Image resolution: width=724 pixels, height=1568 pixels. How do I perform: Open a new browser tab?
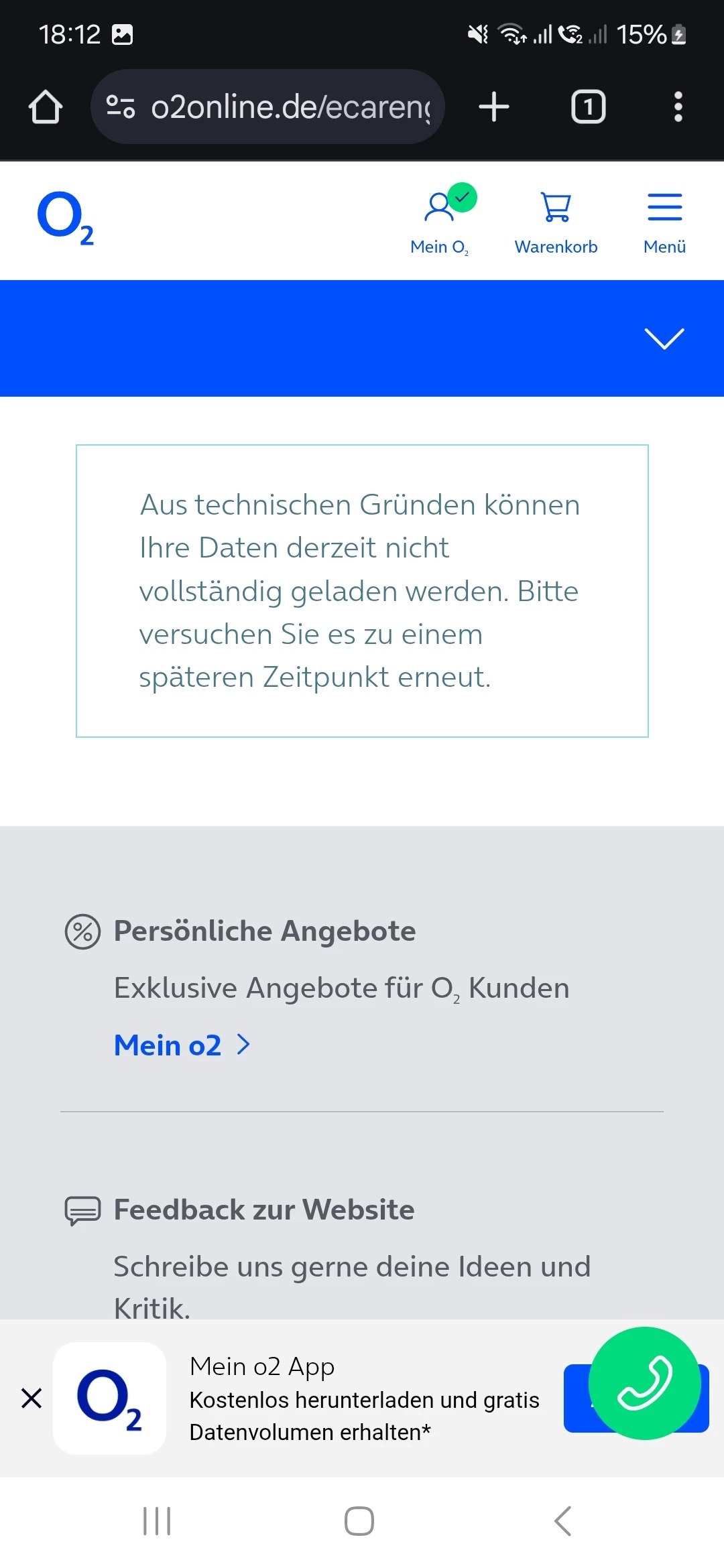tap(494, 107)
